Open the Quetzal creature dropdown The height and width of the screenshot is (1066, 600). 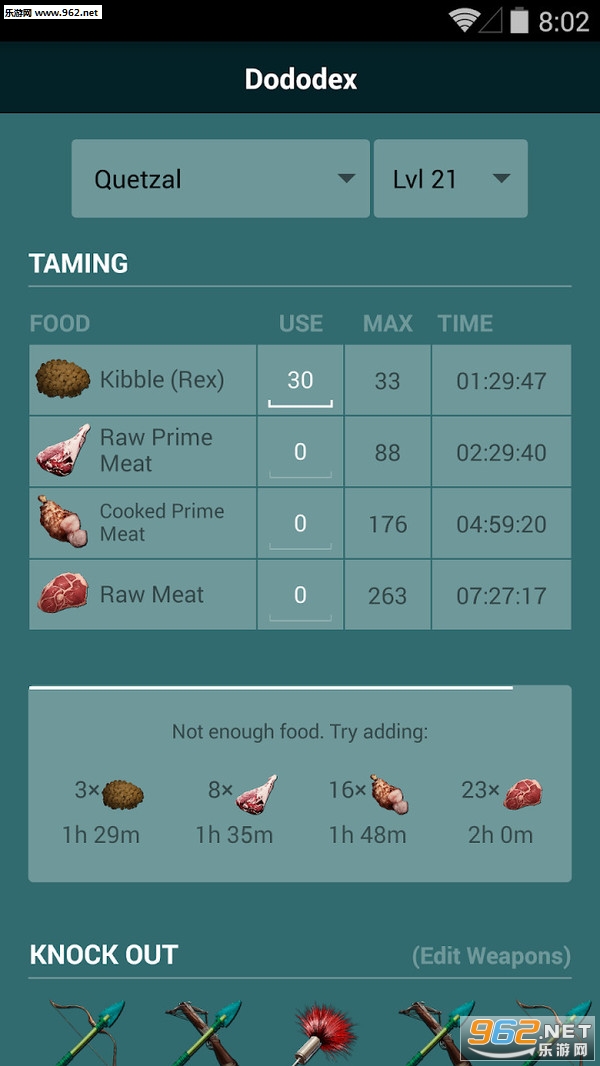pos(221,179)
